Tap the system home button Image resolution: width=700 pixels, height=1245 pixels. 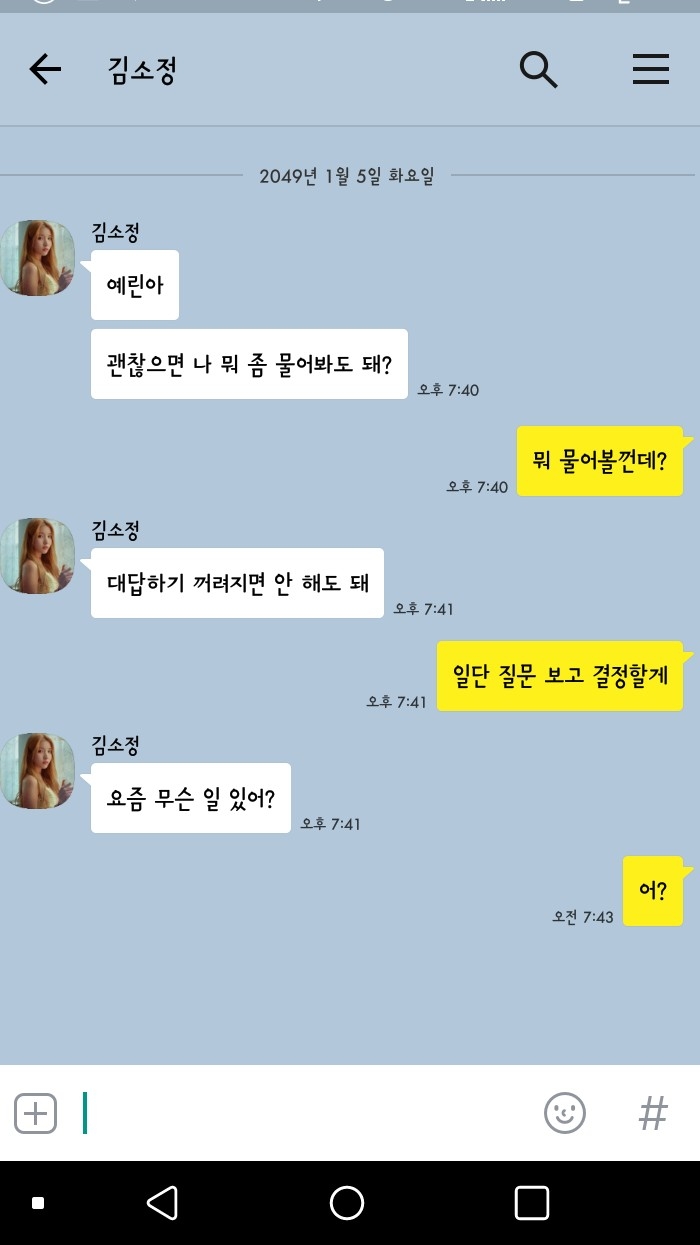coord(347,1202)
